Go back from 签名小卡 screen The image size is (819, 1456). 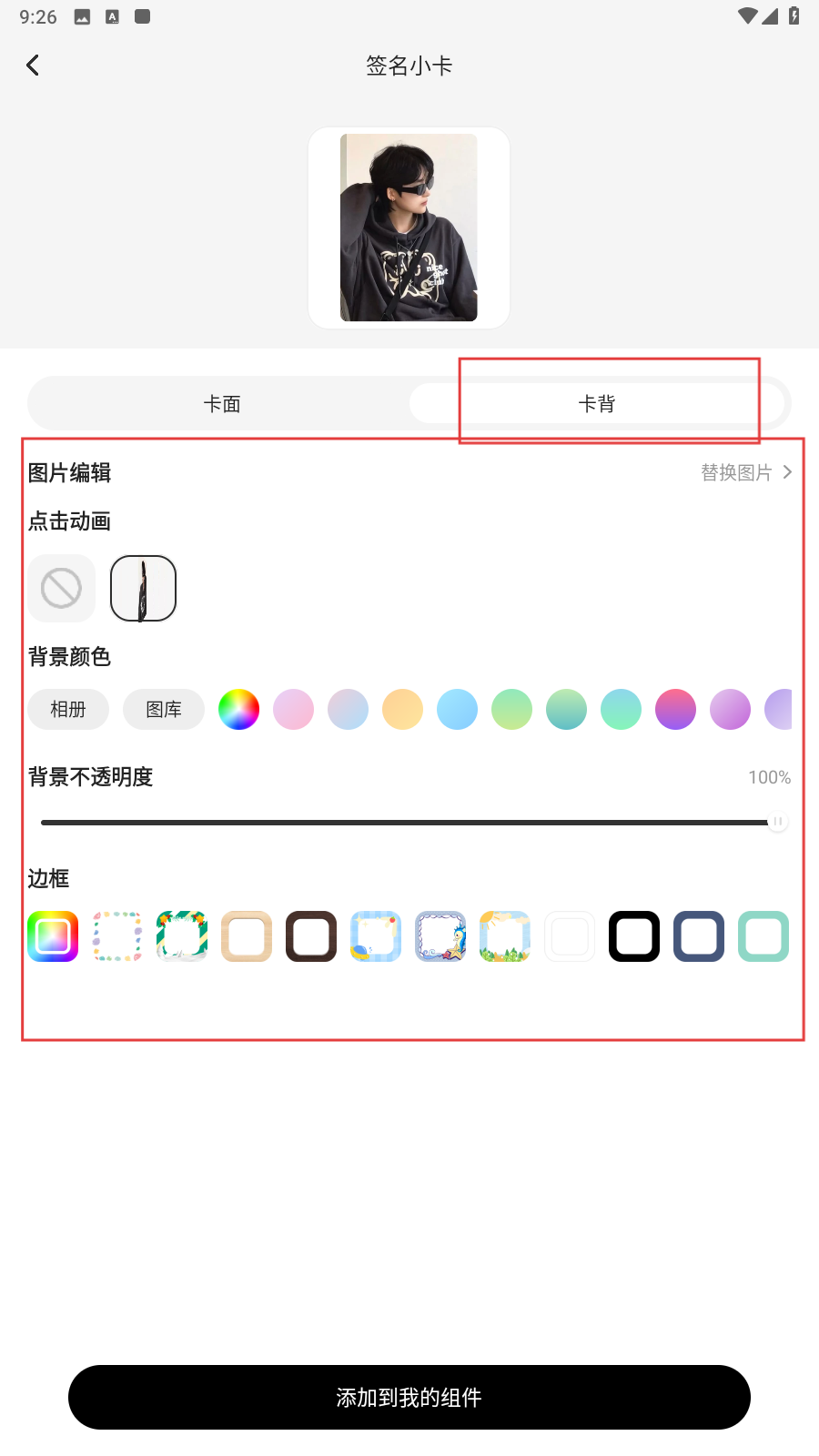click(33, 66)
